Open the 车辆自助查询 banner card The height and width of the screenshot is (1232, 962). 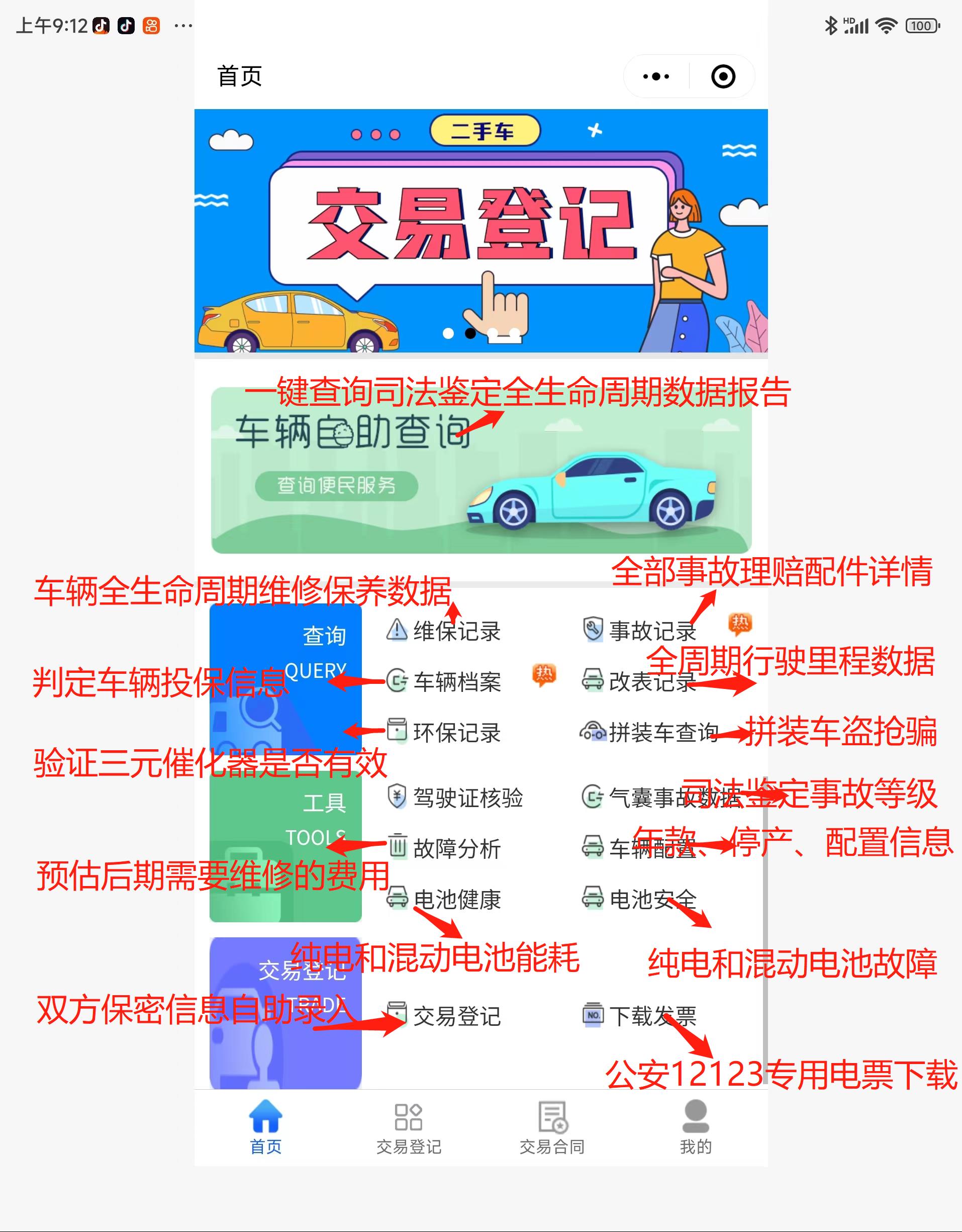coord(480,469)
